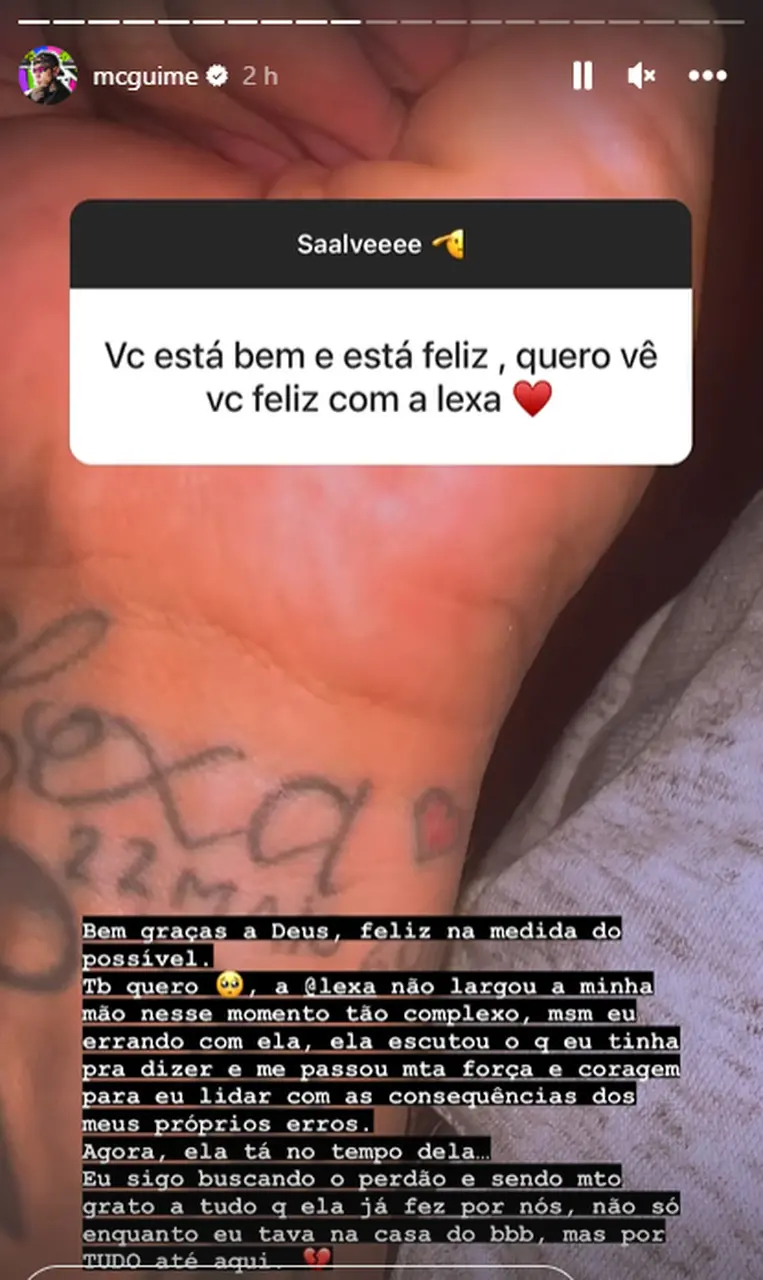Viewport: 763px width, 1280px height.
Task: Toggle story playback to paused state
Action: click(582, 75)
